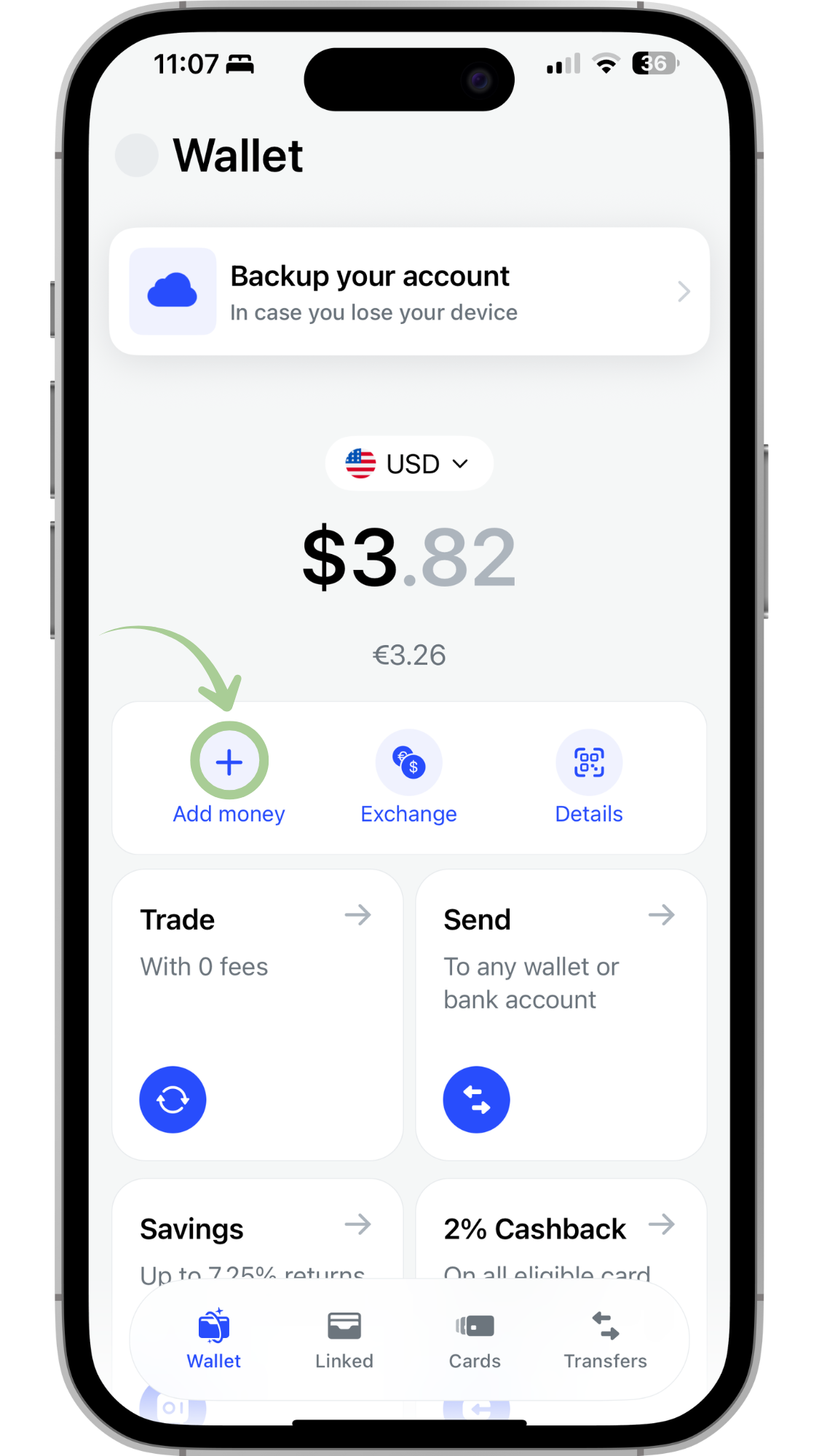
Task: Open the profile avatar next to Wallet
Action: [137, 155]
